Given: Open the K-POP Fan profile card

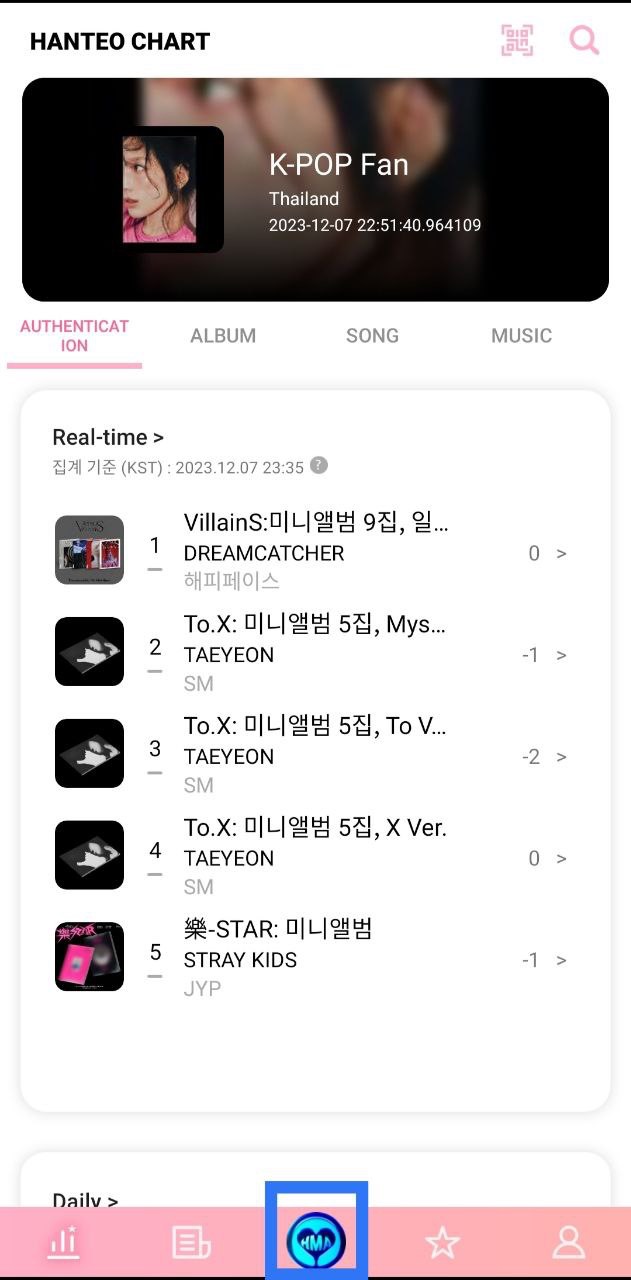Looking at the screenshot, I should coord(315,190).
